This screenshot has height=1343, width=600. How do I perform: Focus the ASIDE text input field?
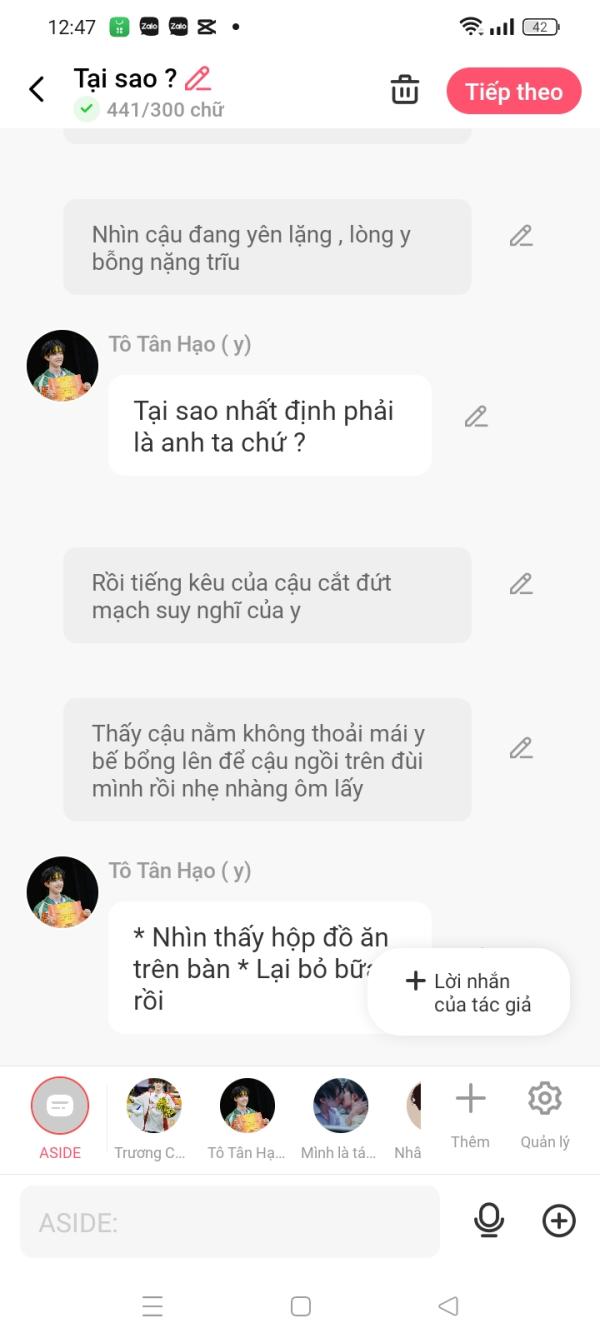click(229, 1222)
